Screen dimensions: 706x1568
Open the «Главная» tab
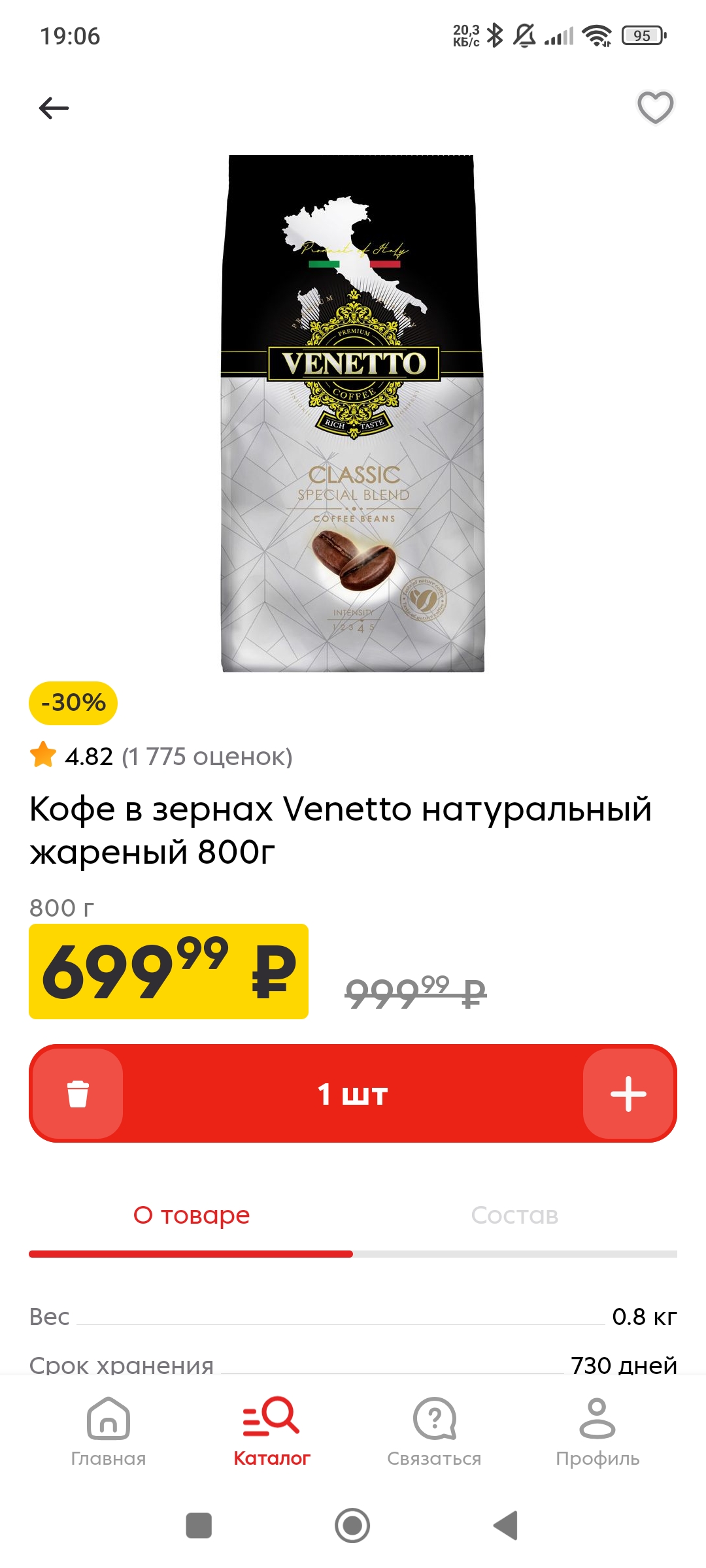click(109, 1432)
